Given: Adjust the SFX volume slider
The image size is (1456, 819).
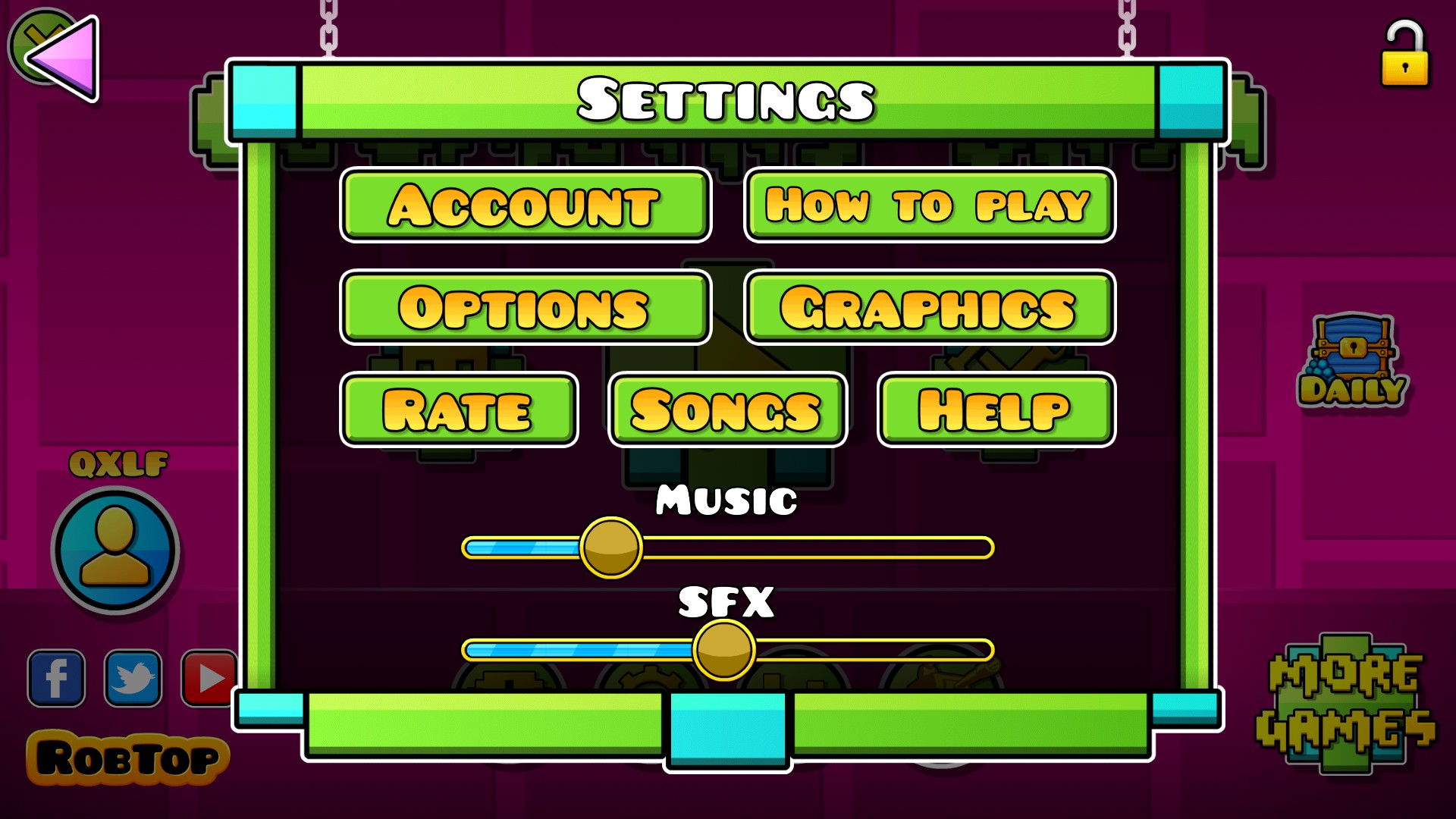Looking at the screenshot, I should [x=724, y=650].
